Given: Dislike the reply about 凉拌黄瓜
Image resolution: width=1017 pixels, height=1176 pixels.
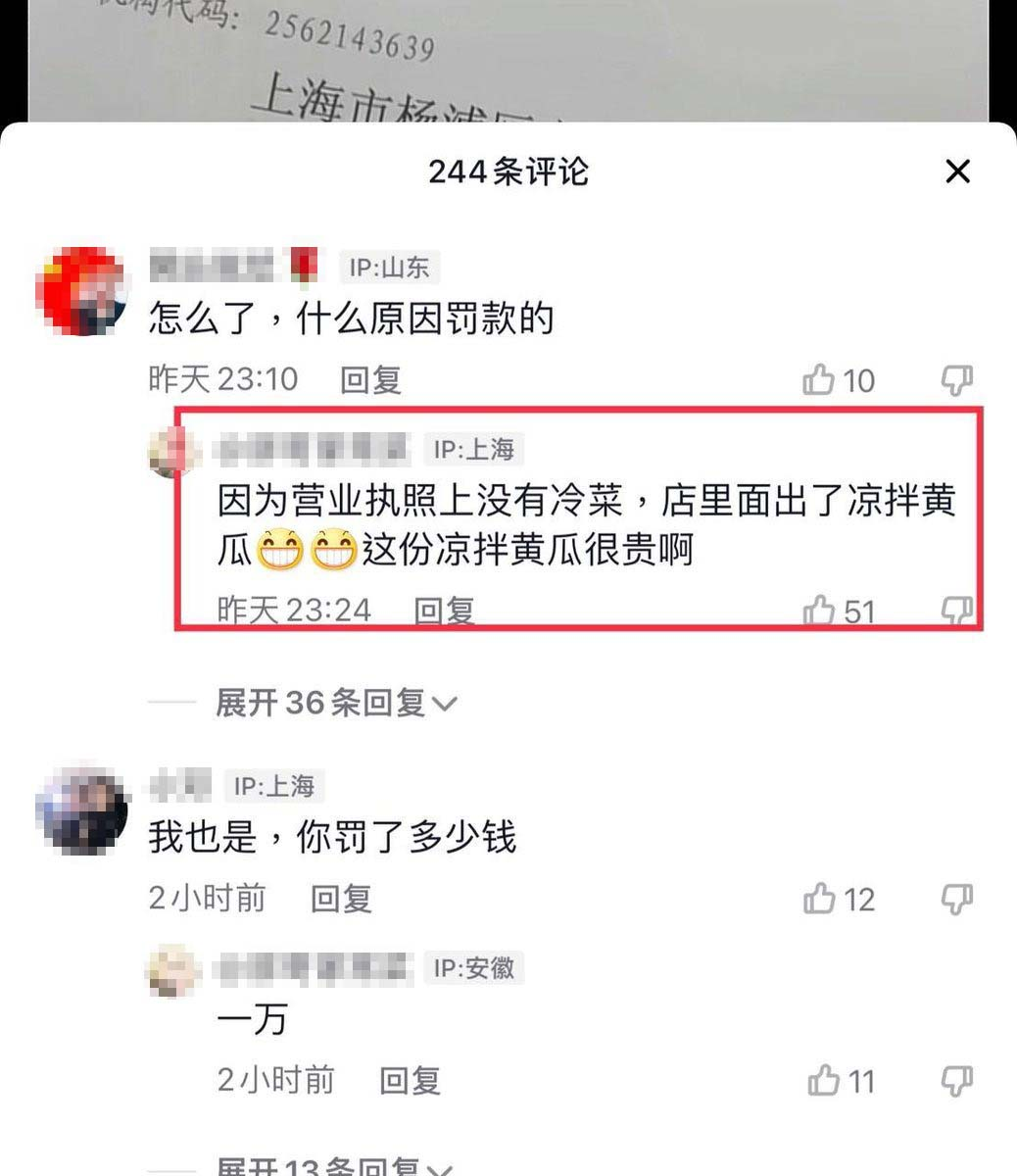Looking at the screenshot, I should pyautogui.click(x=956, y=611).
